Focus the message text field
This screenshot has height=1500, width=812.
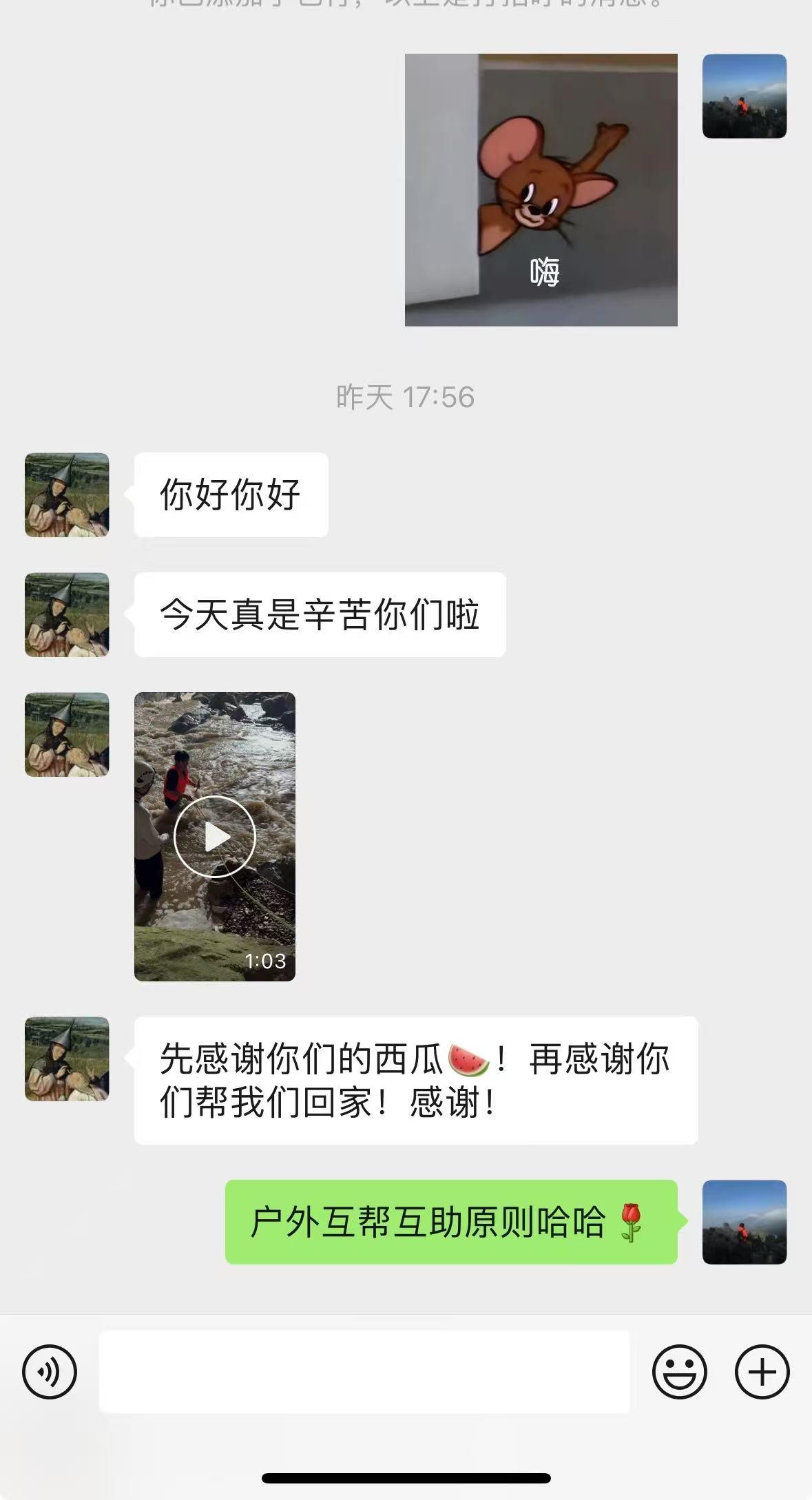(x=364, y=1371)
